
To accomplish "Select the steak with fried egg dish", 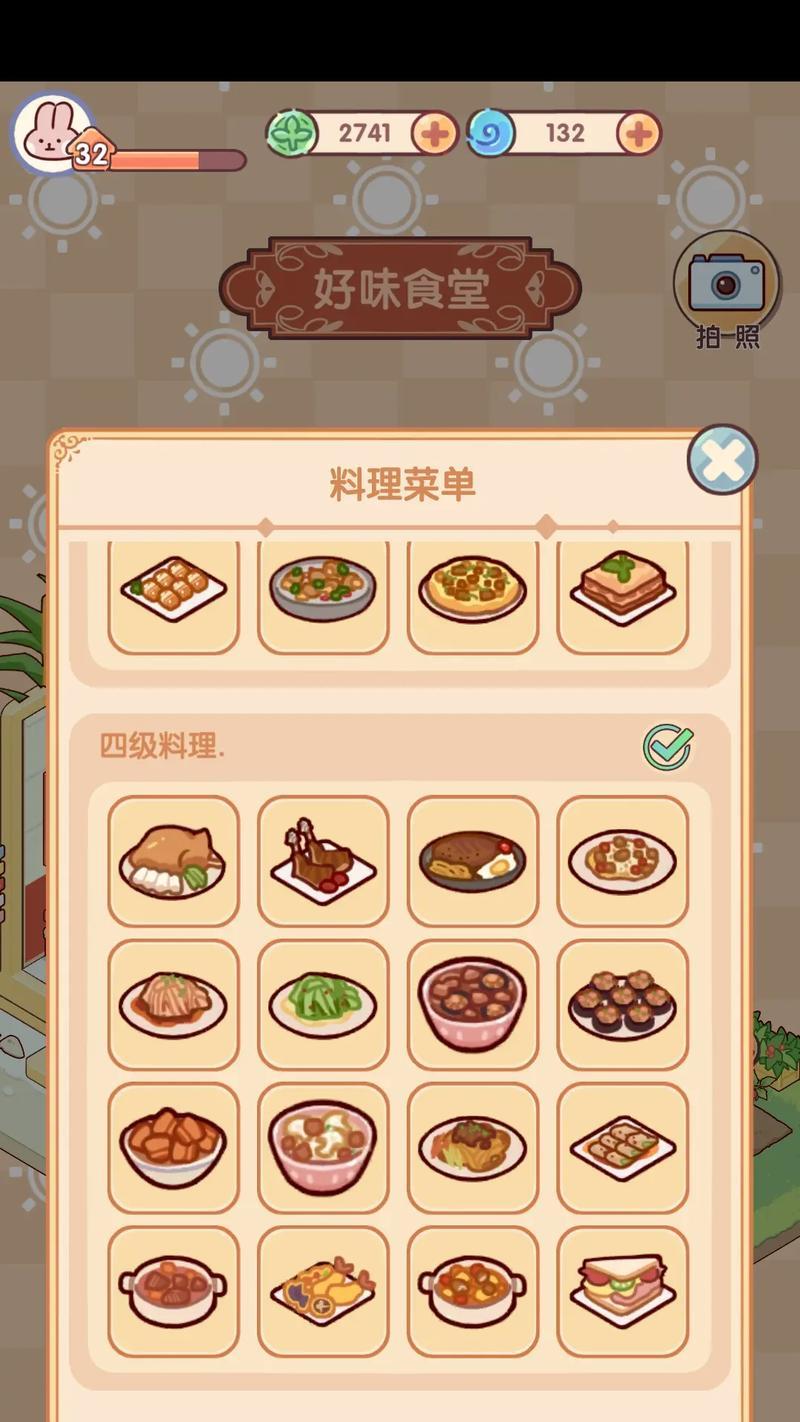I will pyautogui.click(x=473, y=860).
